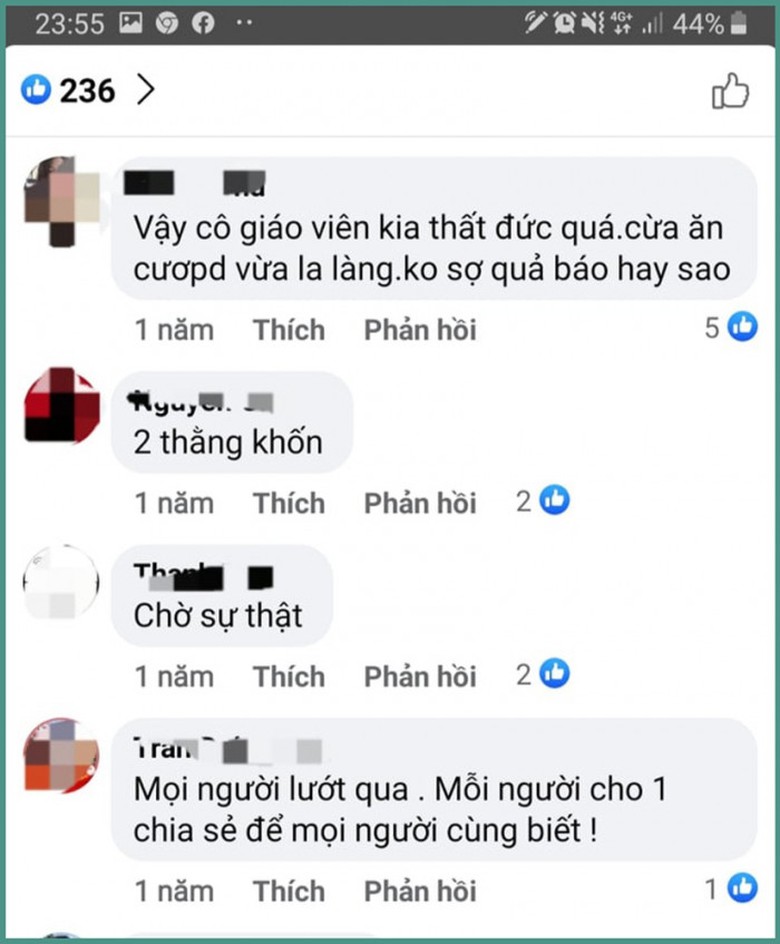Reply to the 'Chờ sự thật' comment
Image resolution: width=780 pixels, height=944 pixels.
click(420, 676)
